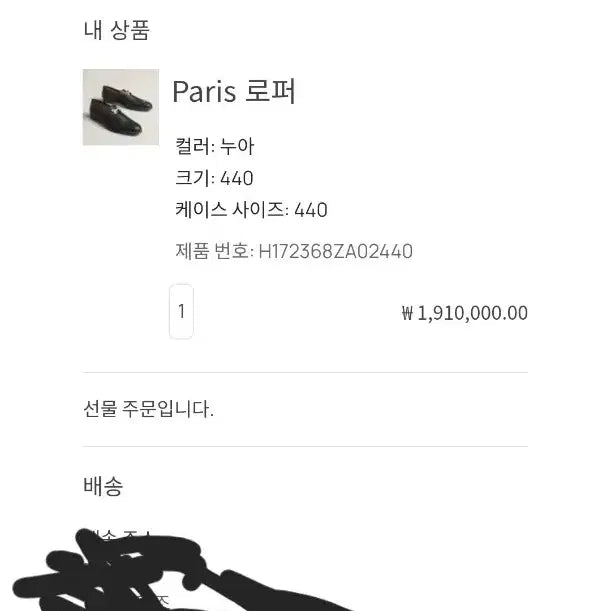Open the Paris 로퍼 product image

click(x=121, y=107)
